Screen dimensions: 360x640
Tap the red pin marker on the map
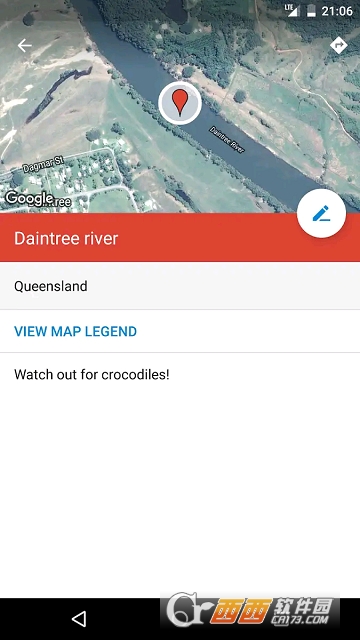(x=180, y=102)
